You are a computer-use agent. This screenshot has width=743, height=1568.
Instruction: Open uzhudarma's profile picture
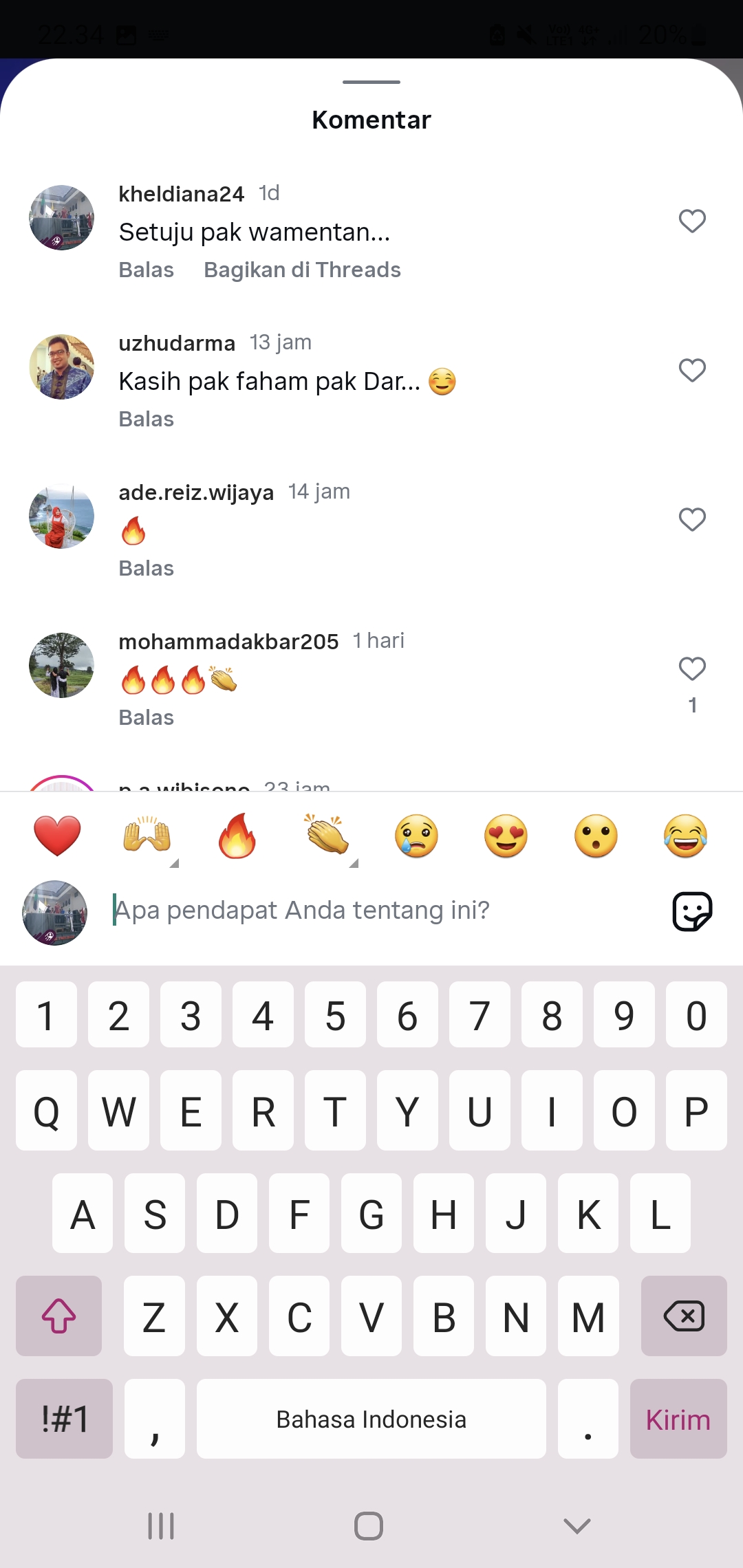pos(61,367)
